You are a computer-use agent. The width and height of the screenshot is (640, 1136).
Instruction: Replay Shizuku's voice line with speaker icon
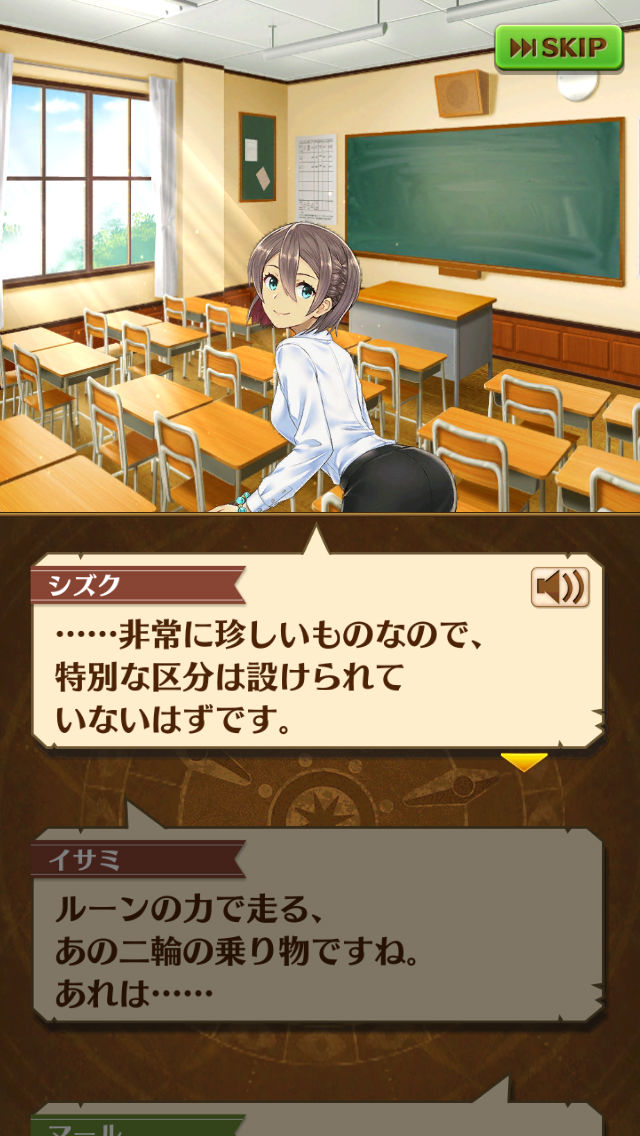560,587
